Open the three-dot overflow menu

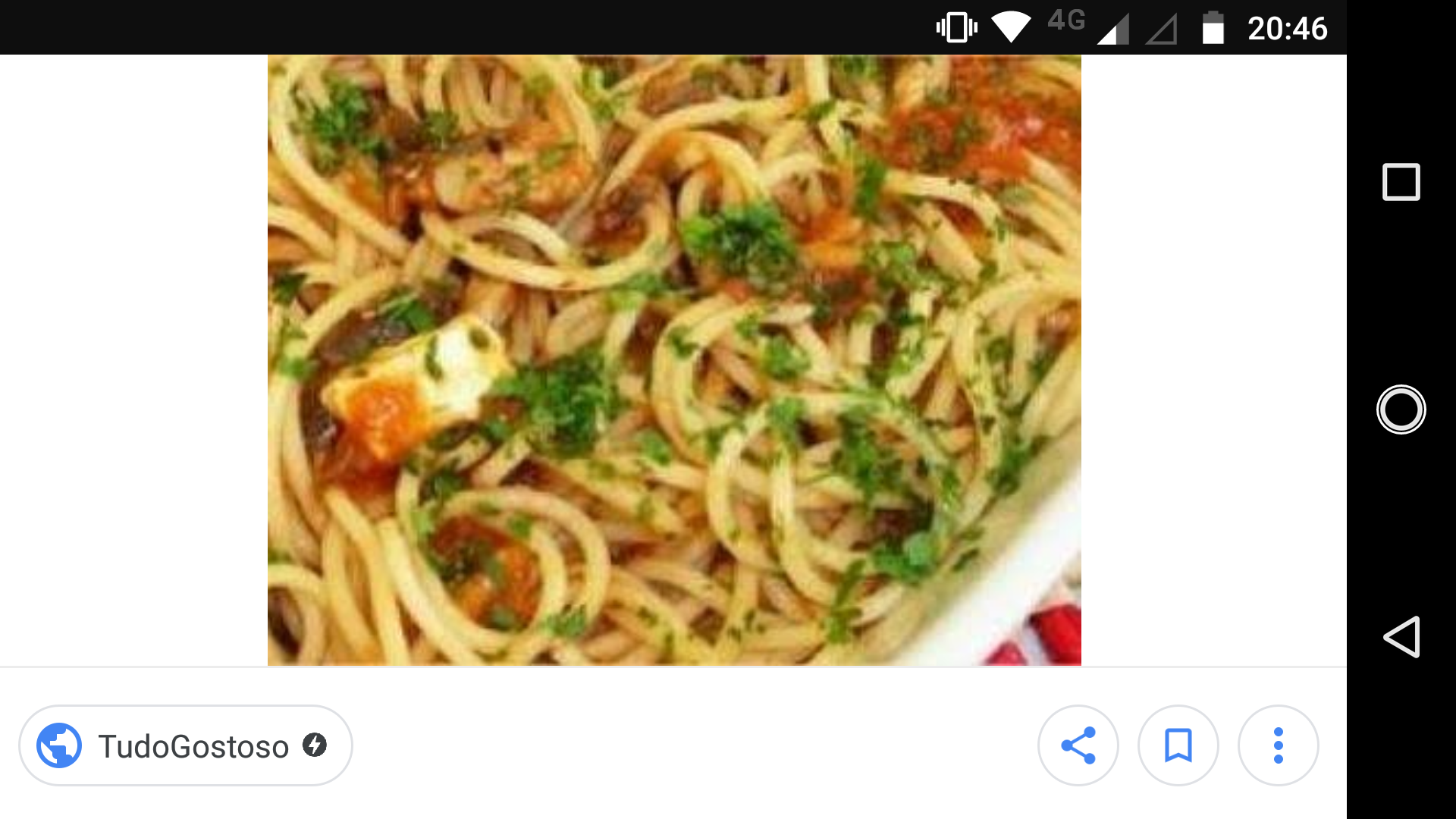tap(1278, 746)
